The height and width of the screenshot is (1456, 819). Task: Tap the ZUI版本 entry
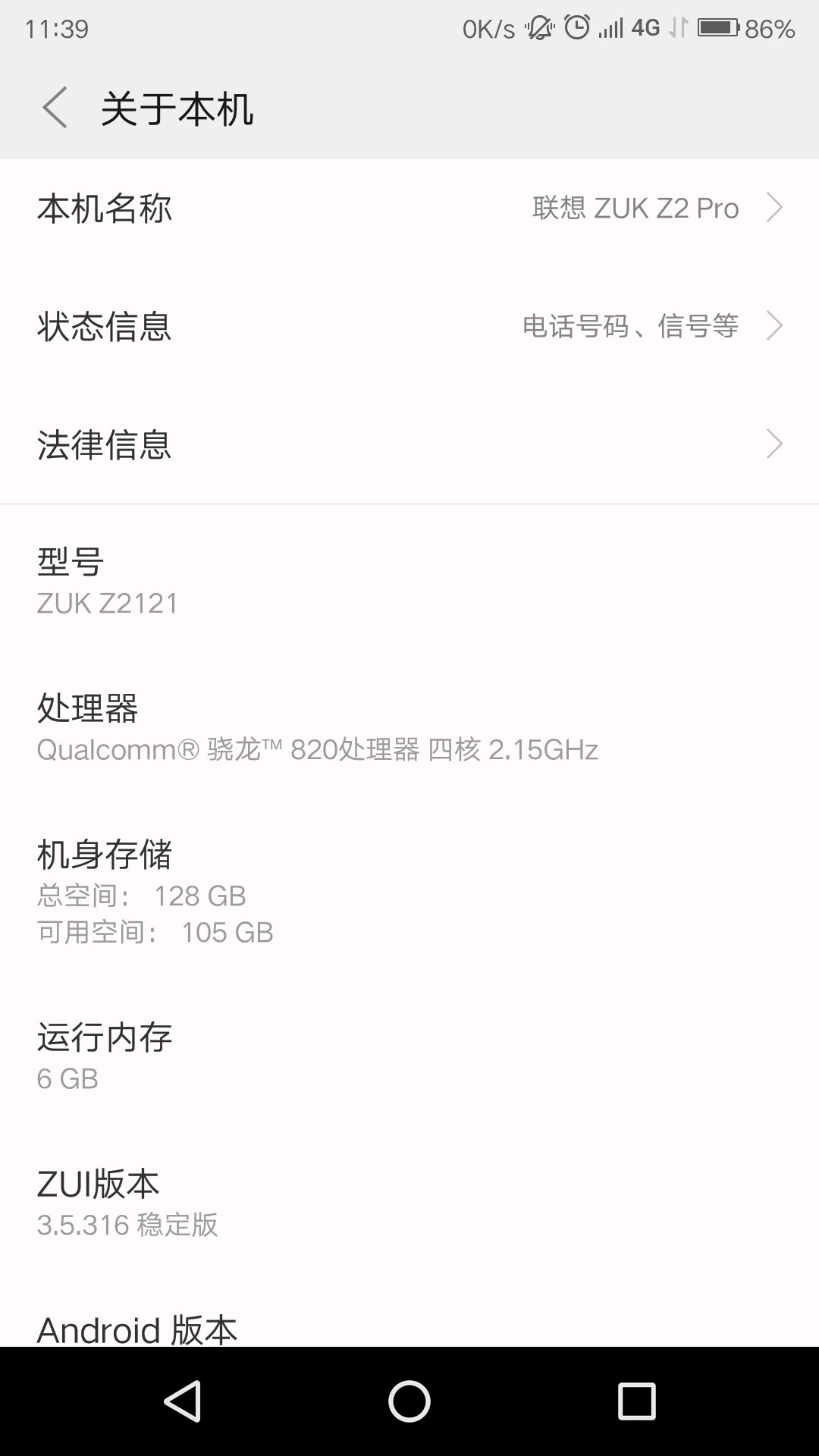pos(409,1203)
